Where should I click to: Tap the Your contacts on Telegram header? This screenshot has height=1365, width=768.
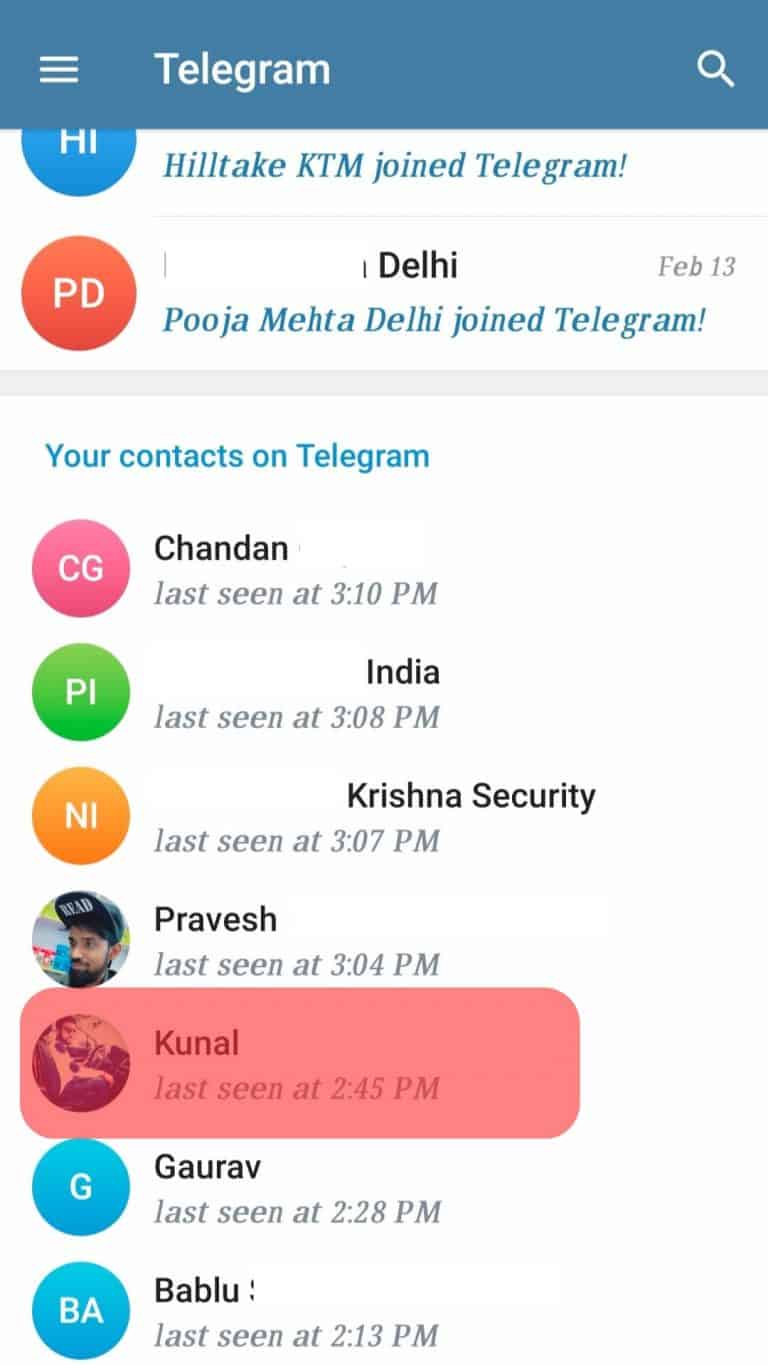click(237, 456)
